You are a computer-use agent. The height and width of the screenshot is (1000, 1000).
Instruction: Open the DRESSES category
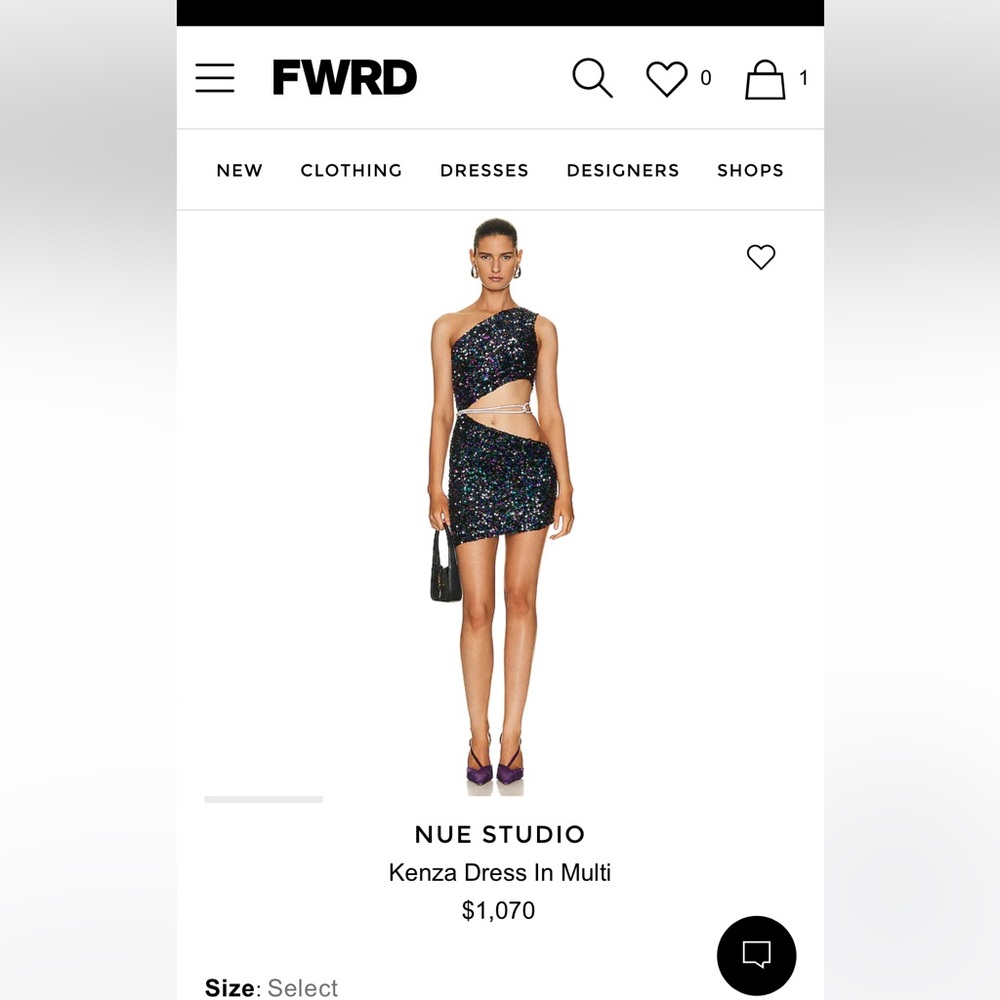(x=484, y=170)
